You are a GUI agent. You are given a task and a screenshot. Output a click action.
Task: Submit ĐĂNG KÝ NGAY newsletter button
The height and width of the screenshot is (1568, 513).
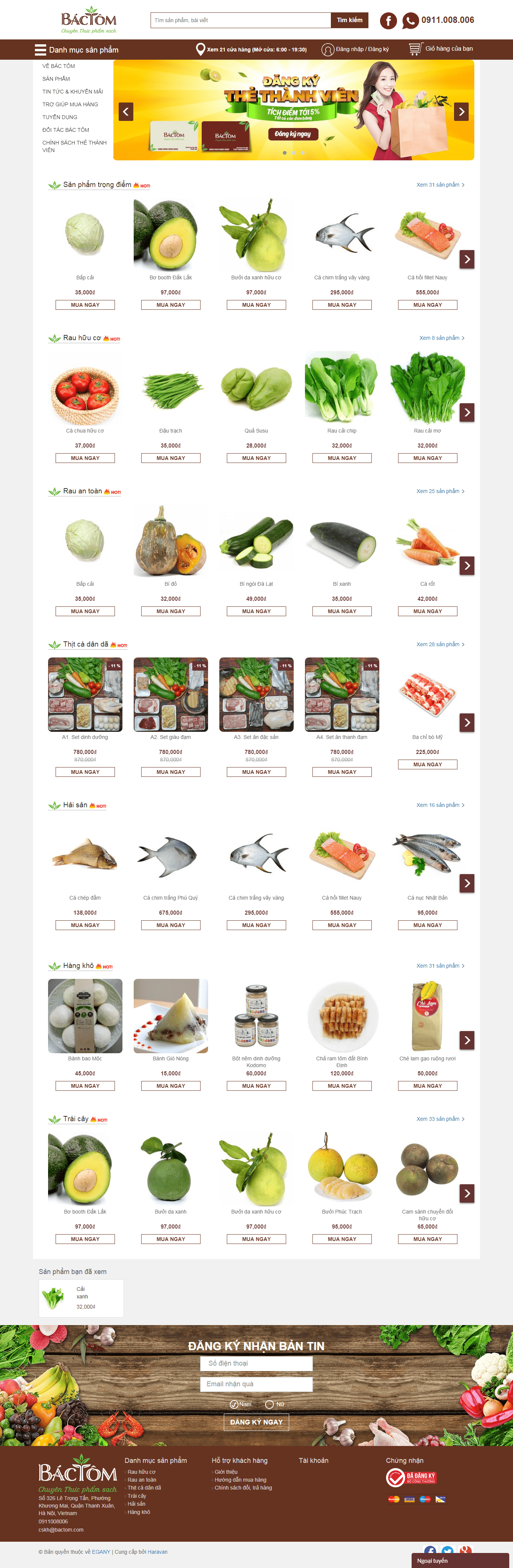point(256,1422)
